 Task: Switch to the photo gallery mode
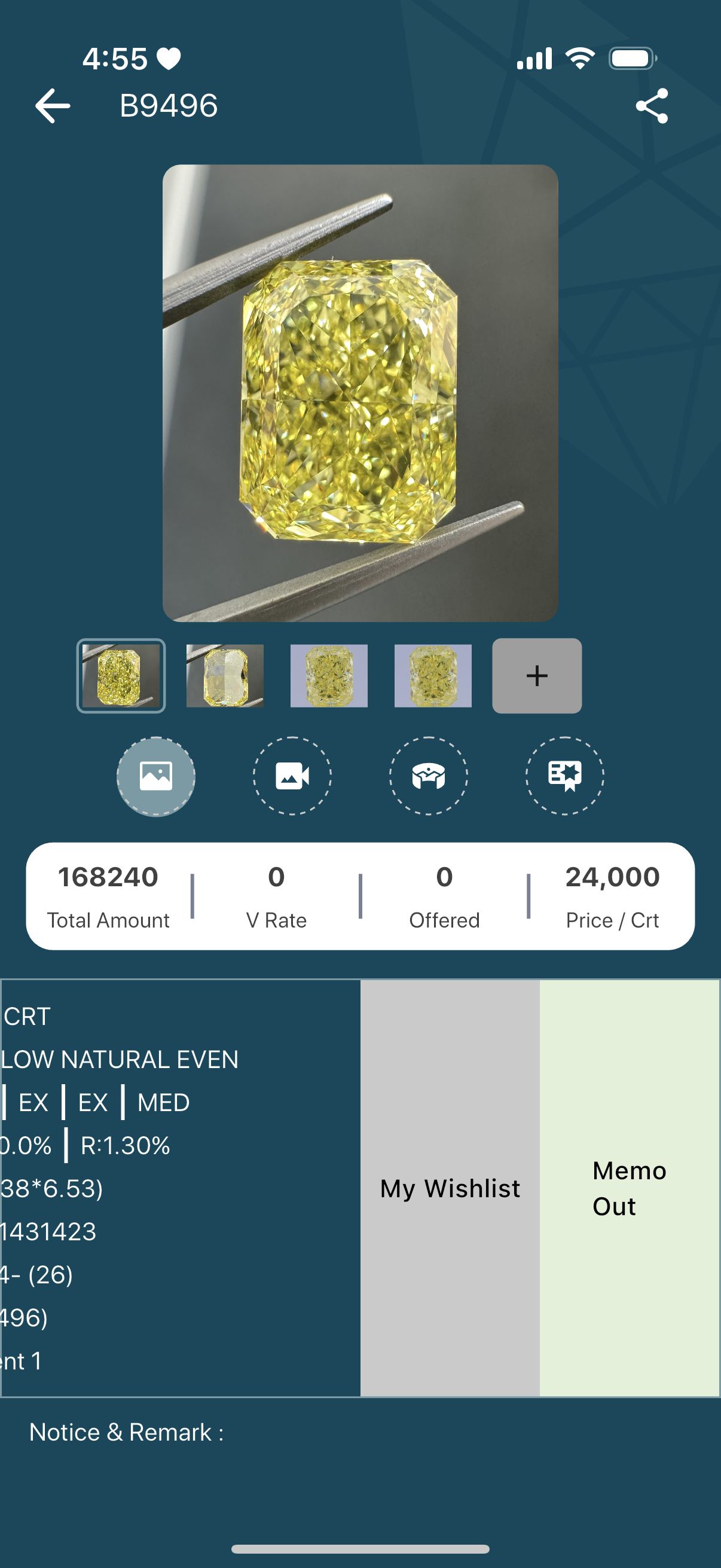(x=156, y=776)
